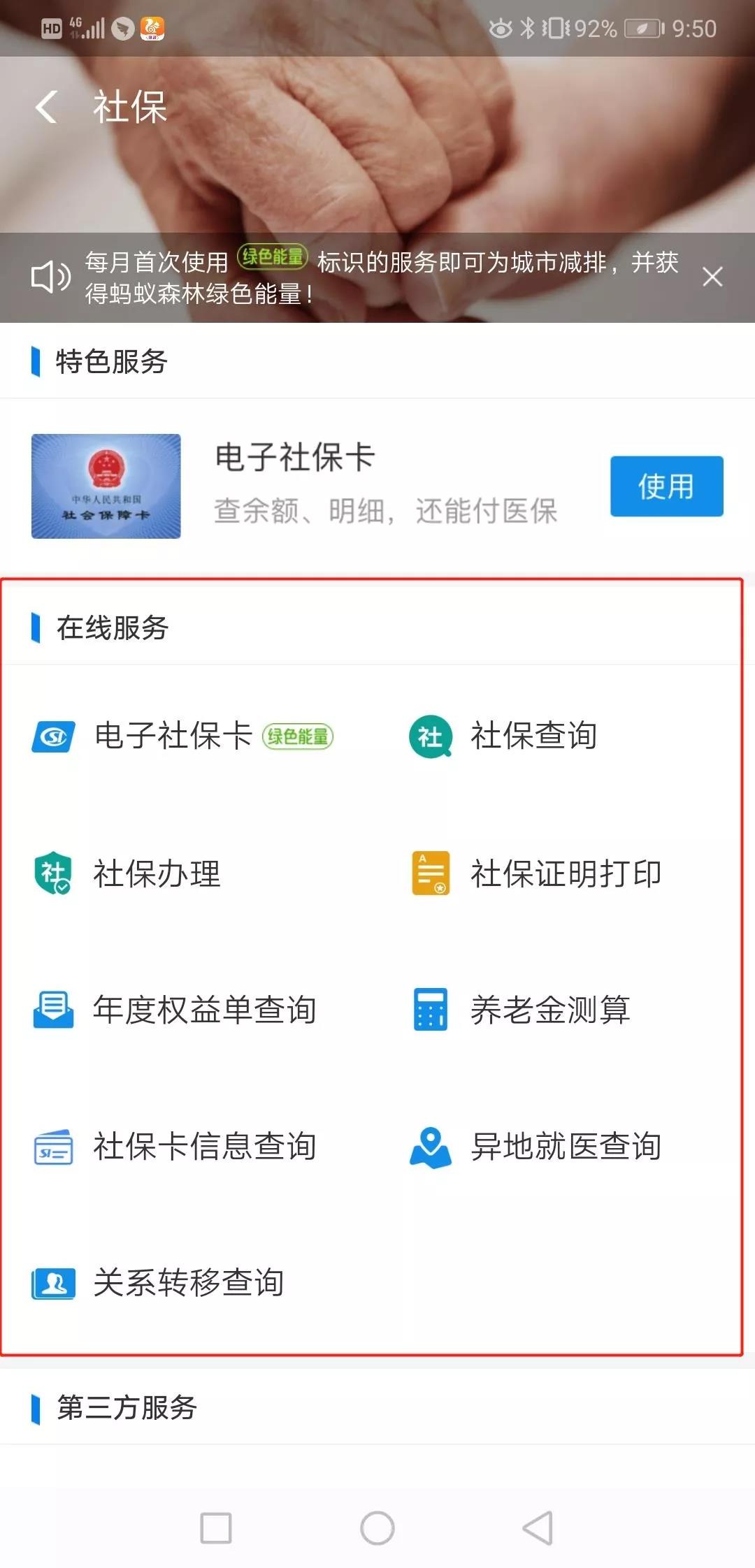Tap the 使用 button for 电子社保卡
The height and width of the screenshot is (1568, 755).
point(666,486)
